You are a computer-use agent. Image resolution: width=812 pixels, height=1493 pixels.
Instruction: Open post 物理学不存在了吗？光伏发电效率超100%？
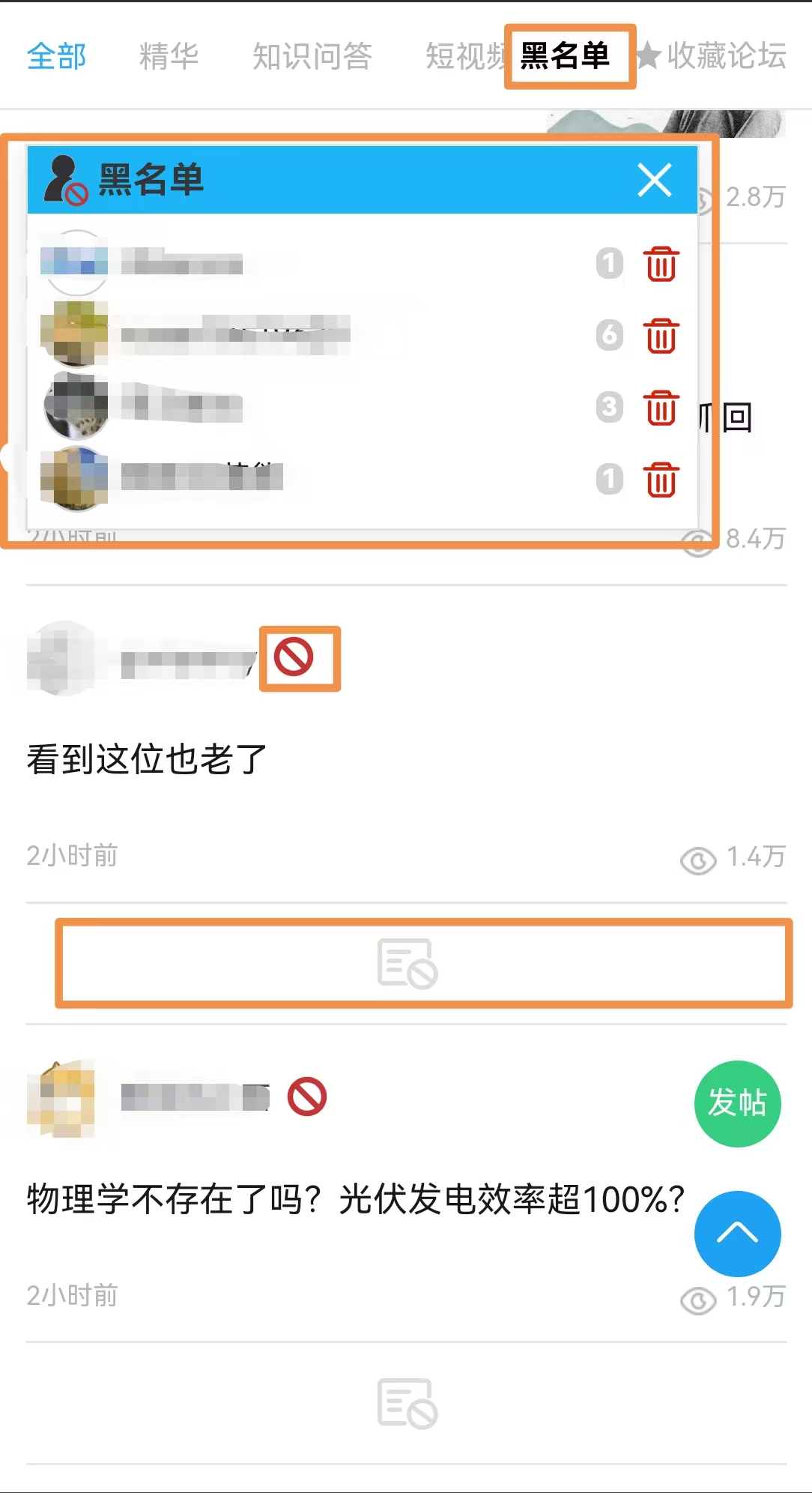click(355, 1198)
